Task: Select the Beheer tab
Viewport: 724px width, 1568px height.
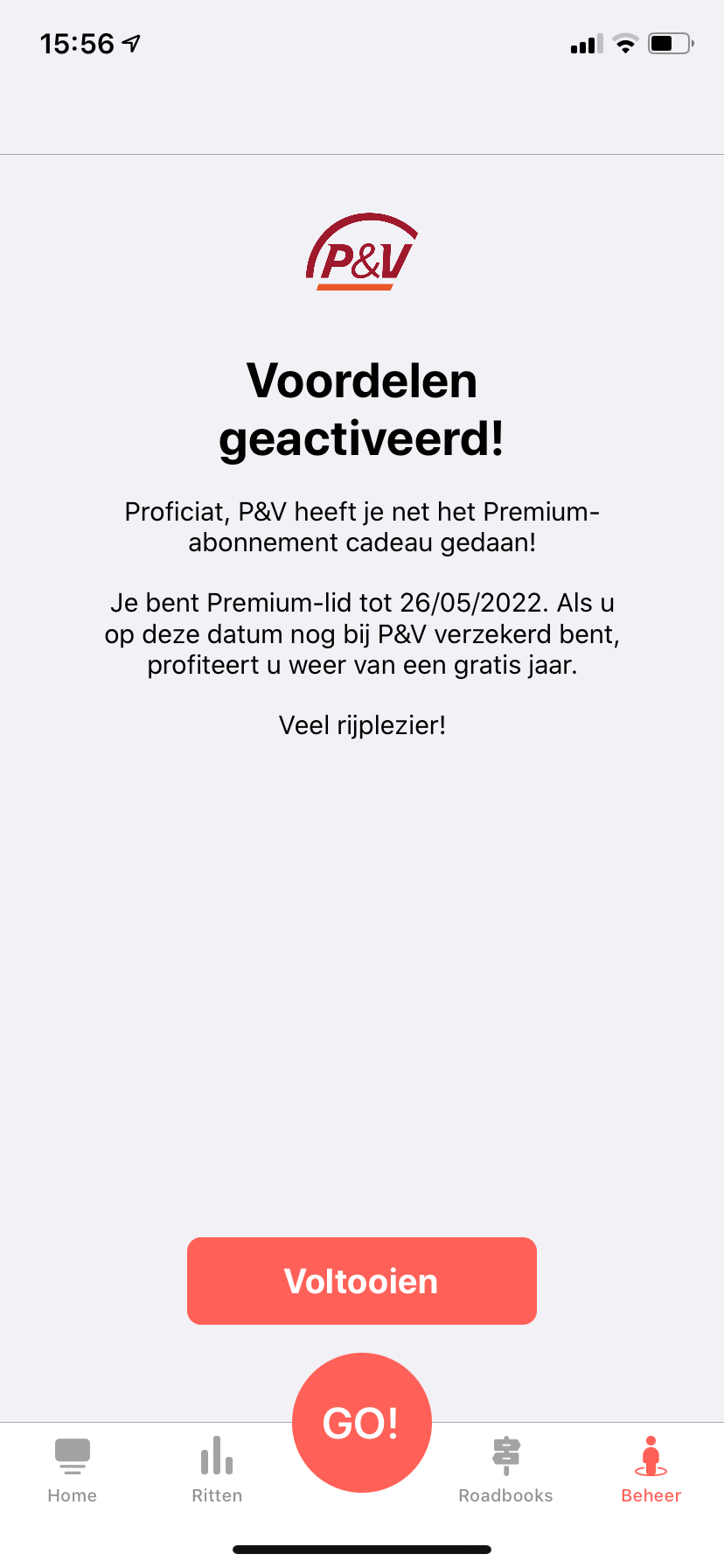Action: pyautogui.click(x=651, y=1470)
